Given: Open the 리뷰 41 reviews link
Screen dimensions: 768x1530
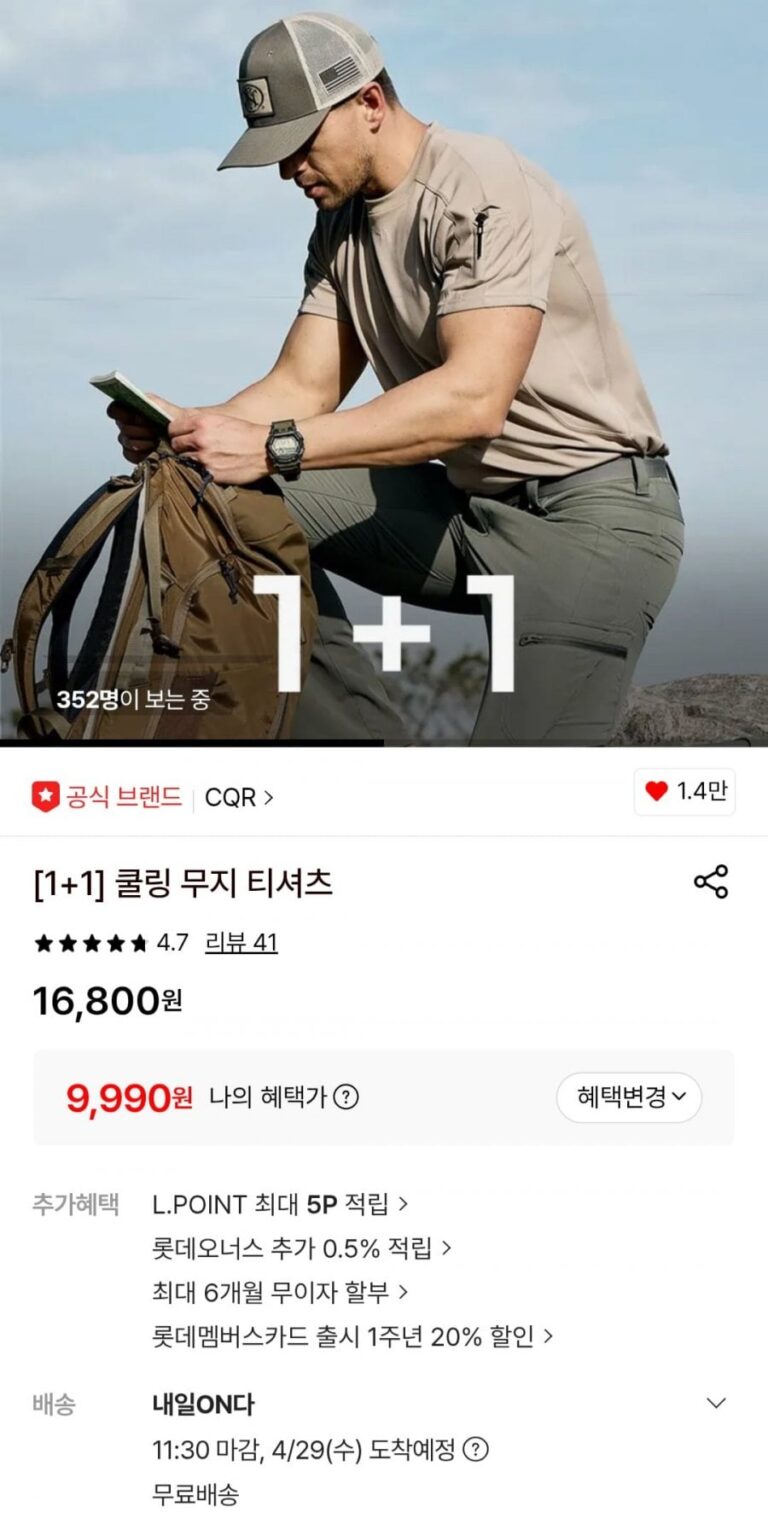Looking at the screenshot, I should [x=241, y=942].
